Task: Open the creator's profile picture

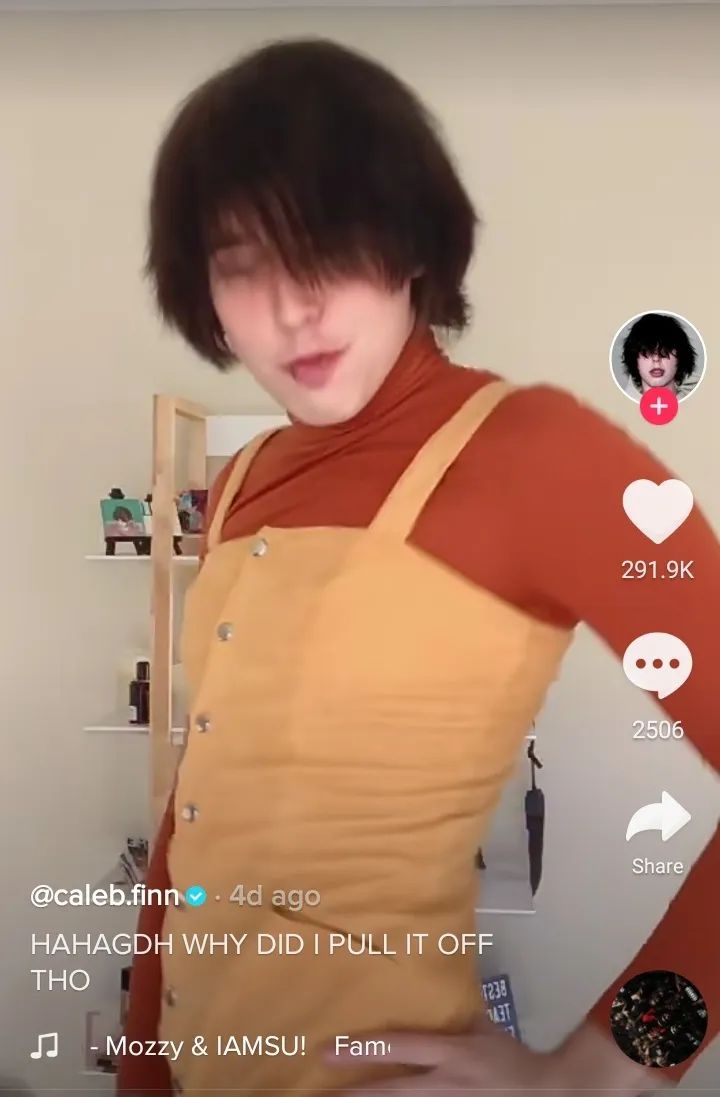Action: tap(657, 355)
